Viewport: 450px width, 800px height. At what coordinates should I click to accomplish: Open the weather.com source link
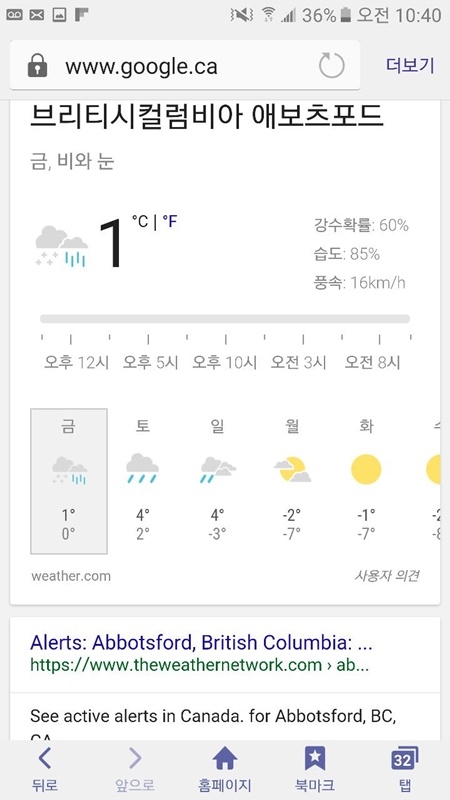(70, 576)
